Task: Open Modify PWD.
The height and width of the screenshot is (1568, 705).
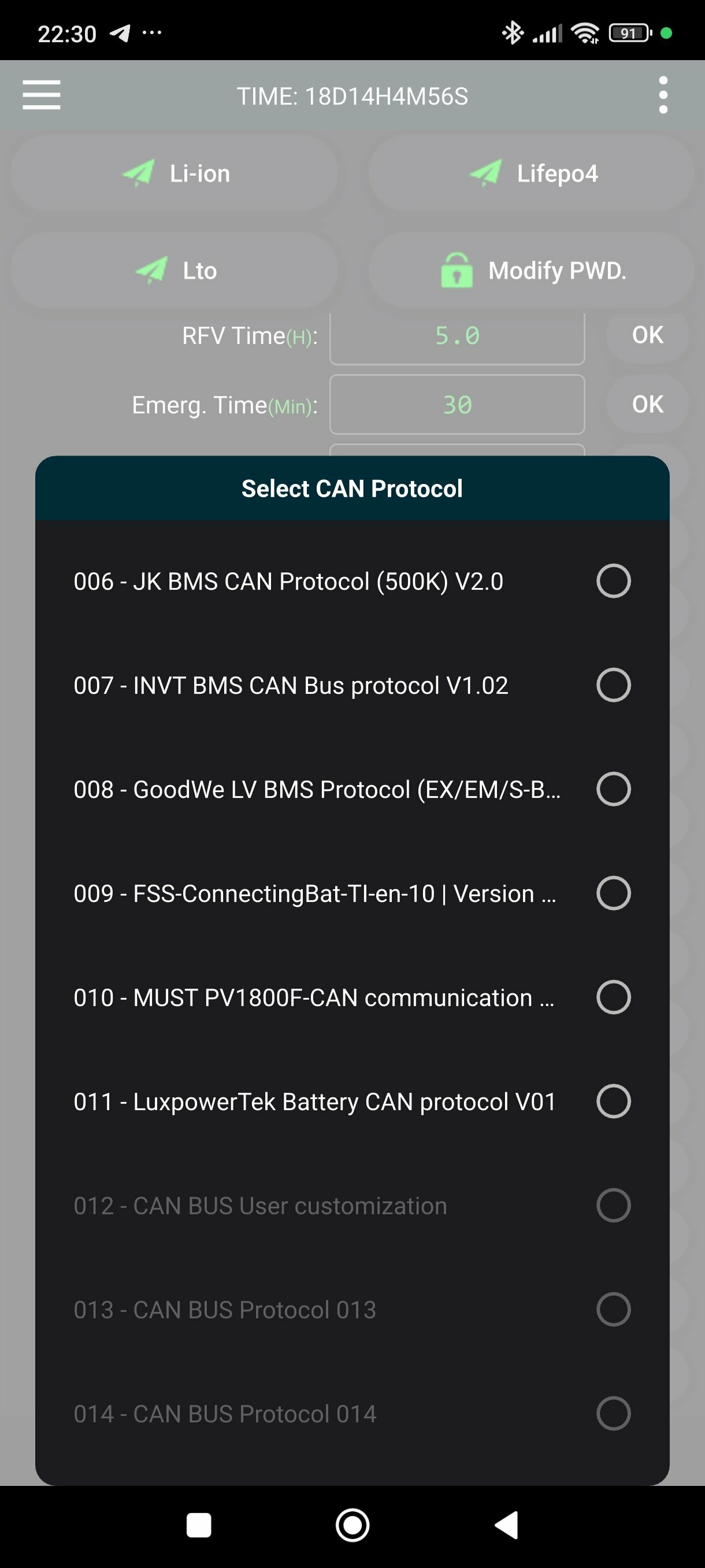Action: (532, 270)
